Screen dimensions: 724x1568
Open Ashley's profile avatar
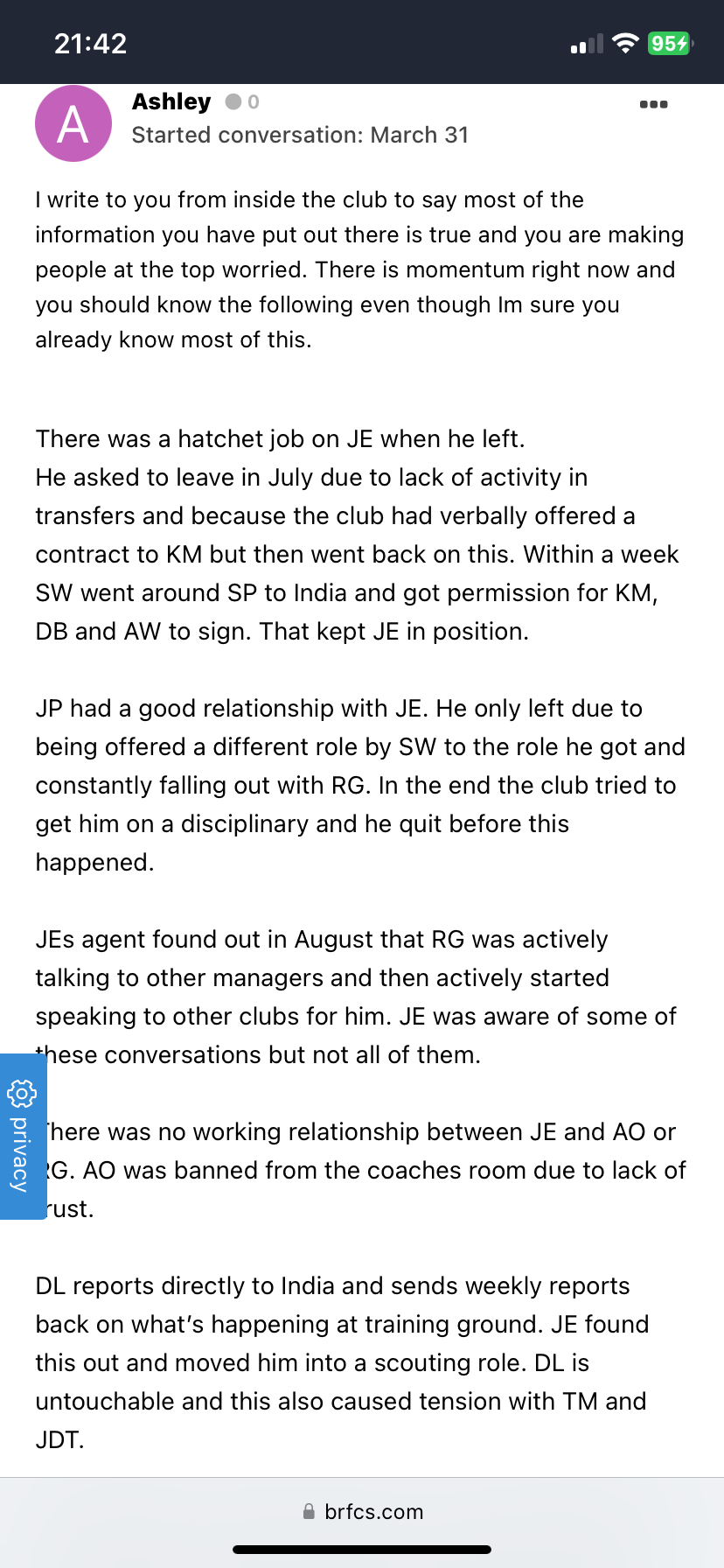[73, 123]
